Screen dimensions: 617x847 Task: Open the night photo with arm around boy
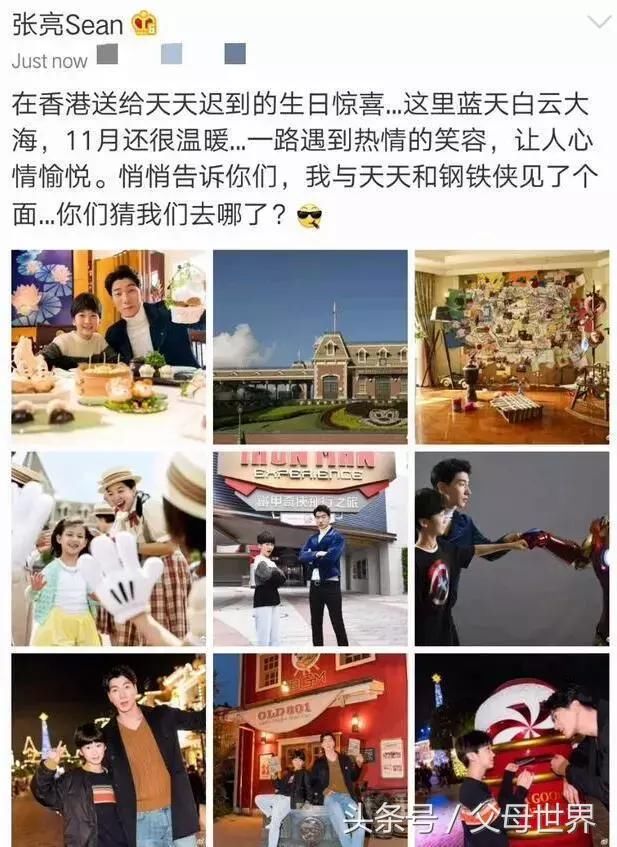[x=108, y=748]
